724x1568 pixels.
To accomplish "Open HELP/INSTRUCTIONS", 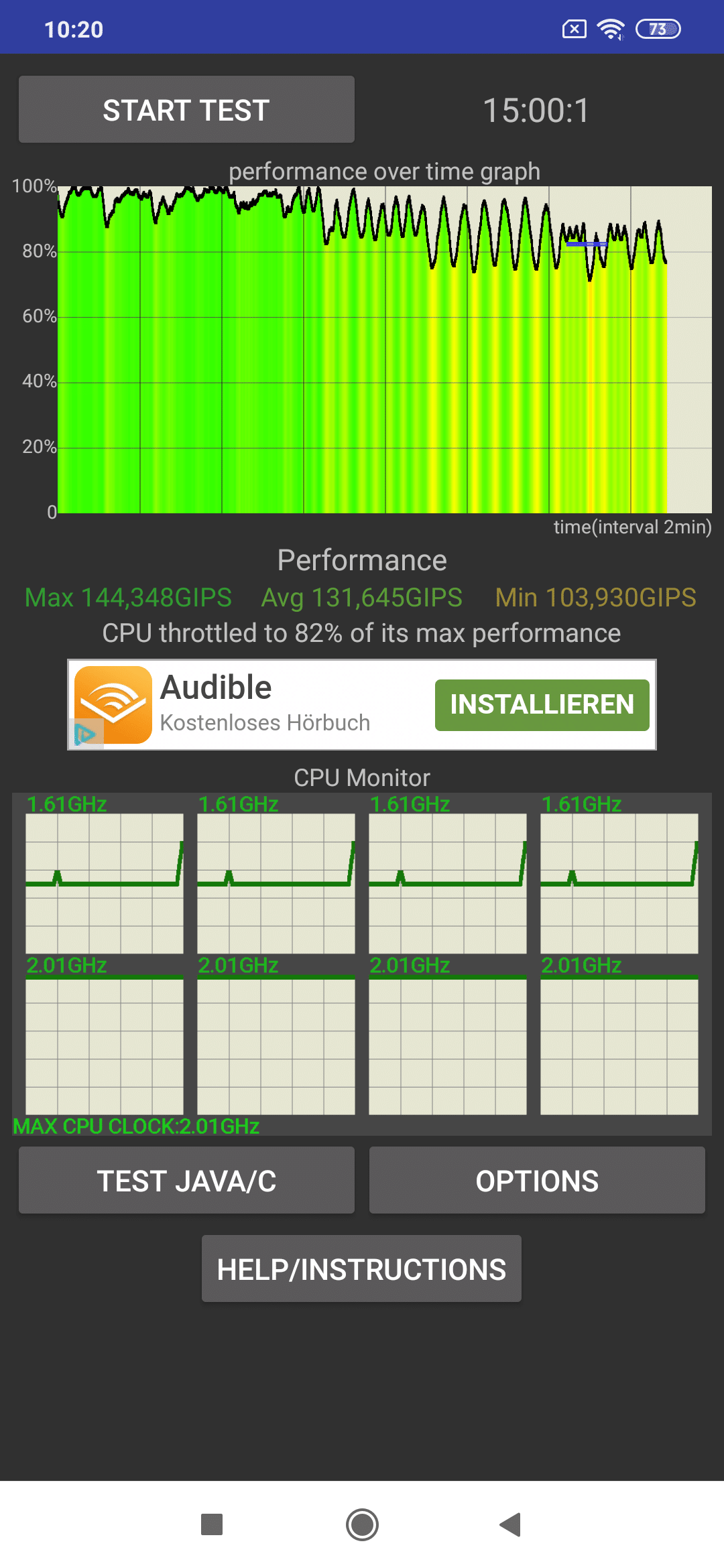I will [x=361, y=1268].
